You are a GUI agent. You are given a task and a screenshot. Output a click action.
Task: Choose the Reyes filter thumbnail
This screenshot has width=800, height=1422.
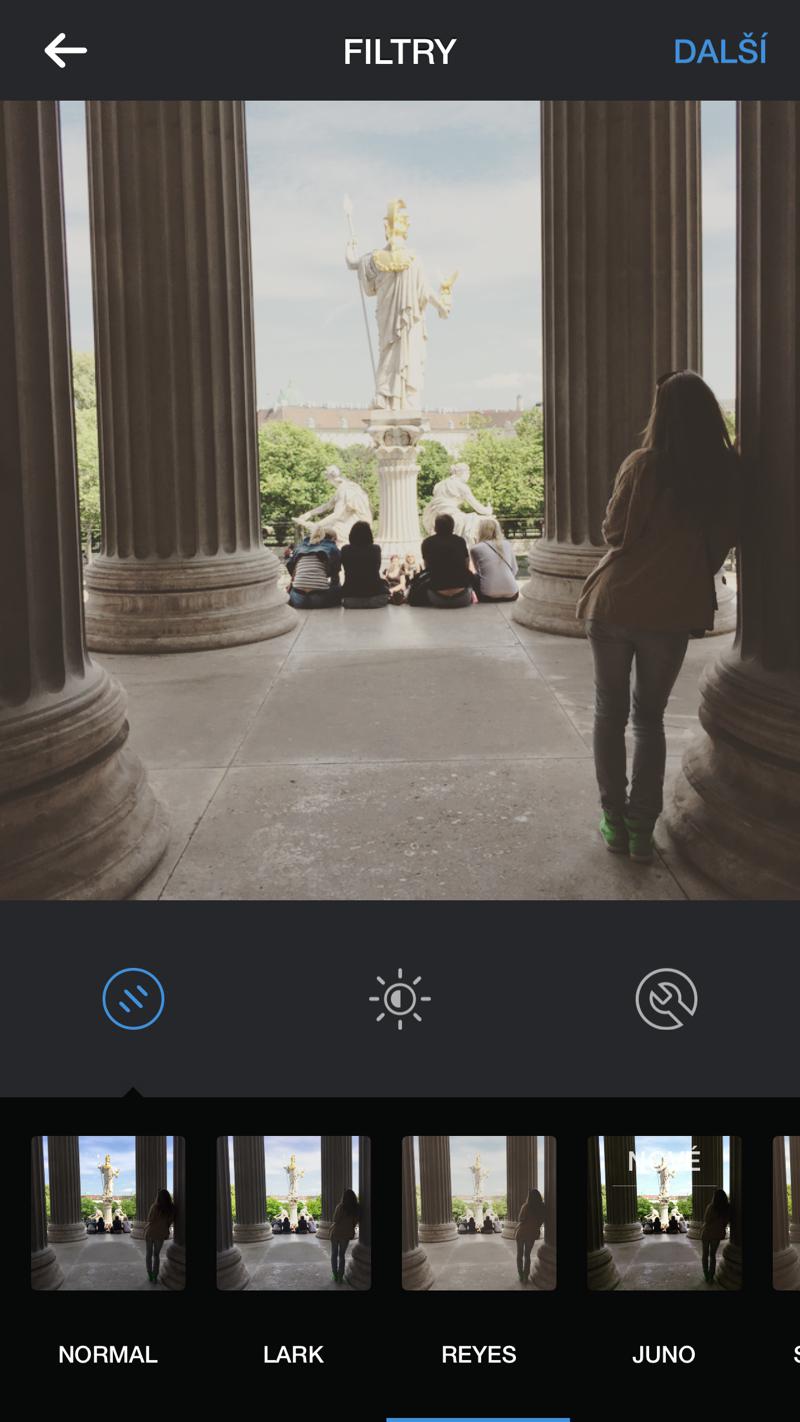(479, 1212)
